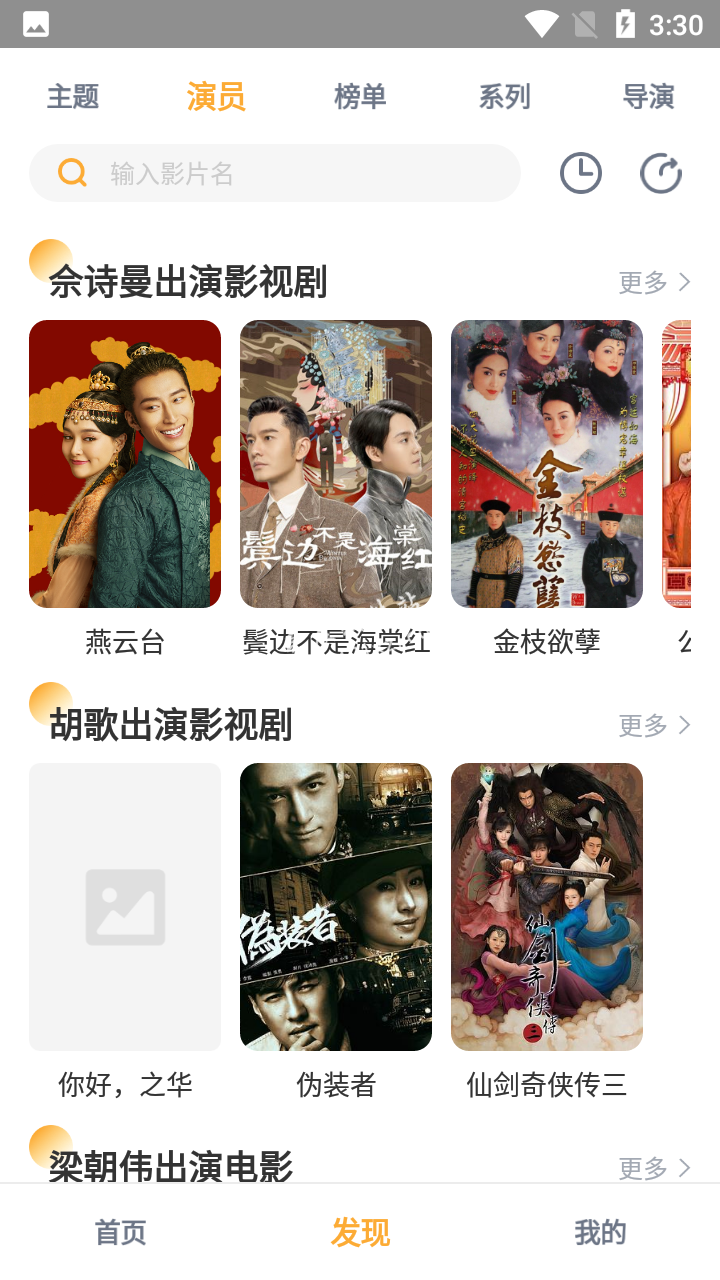Open the 鬓边不是海棠红 poster
Screen dimensions: 720x1280
[x=336, y=464]
